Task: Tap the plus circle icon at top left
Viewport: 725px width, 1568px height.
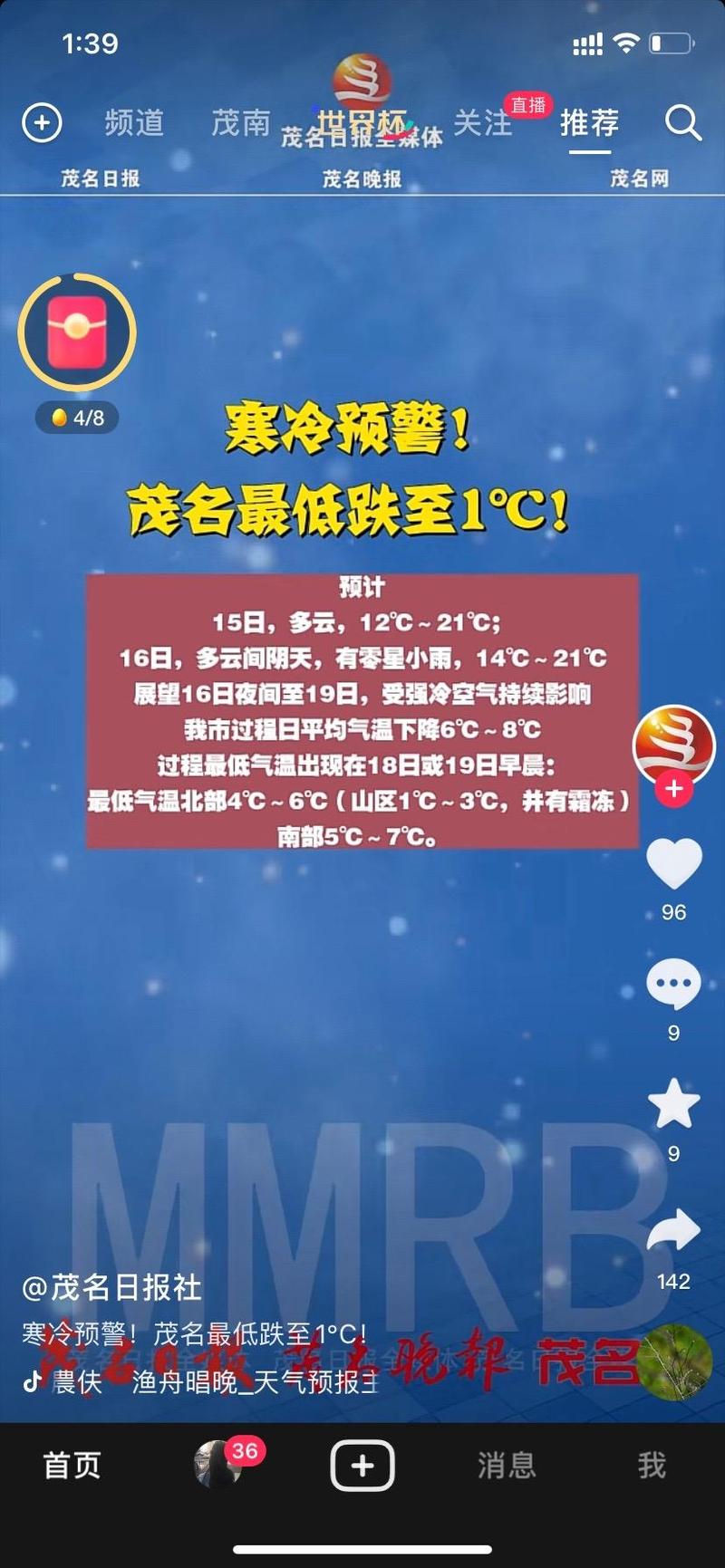Action: (x=42, y=122)
